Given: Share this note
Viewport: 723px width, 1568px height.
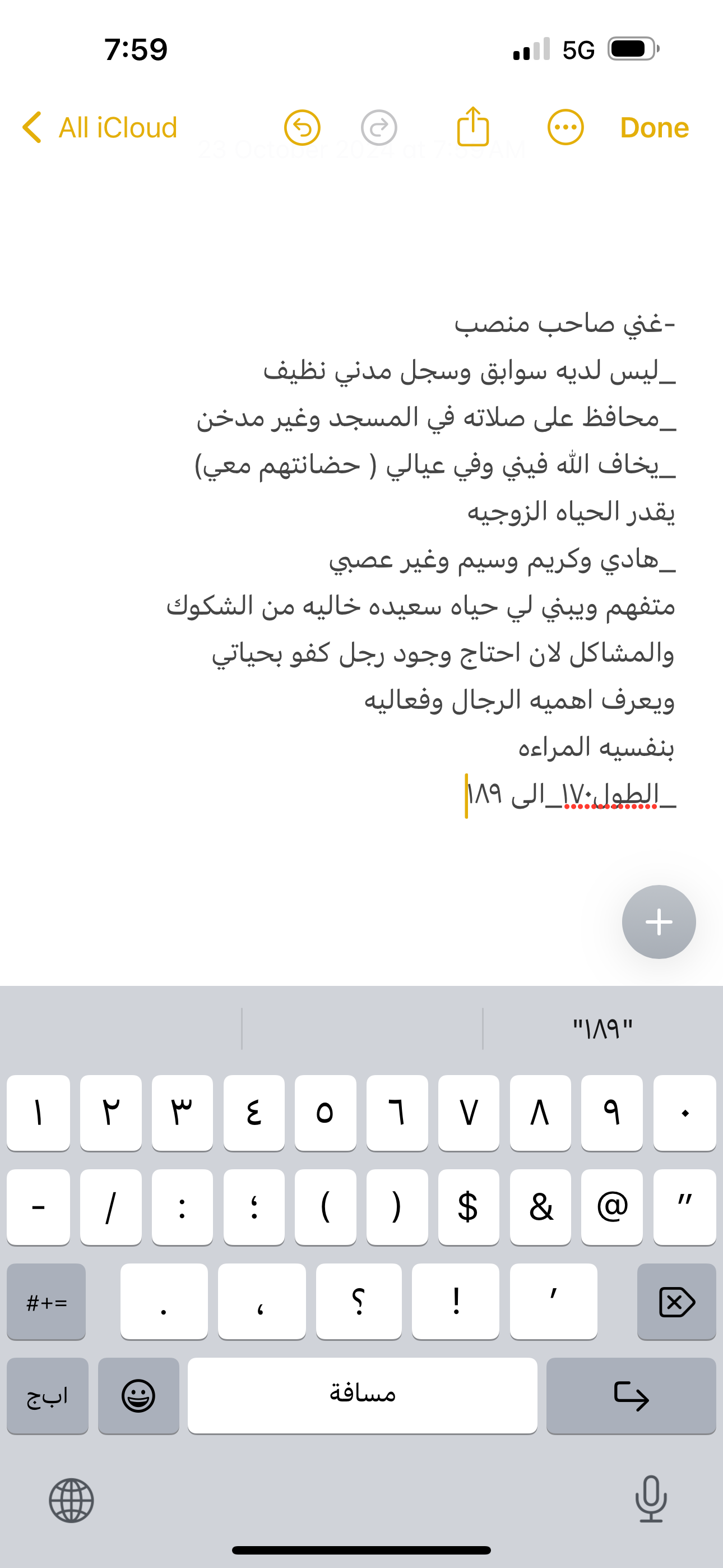Looking at the screenshot, I should [473, 127].
